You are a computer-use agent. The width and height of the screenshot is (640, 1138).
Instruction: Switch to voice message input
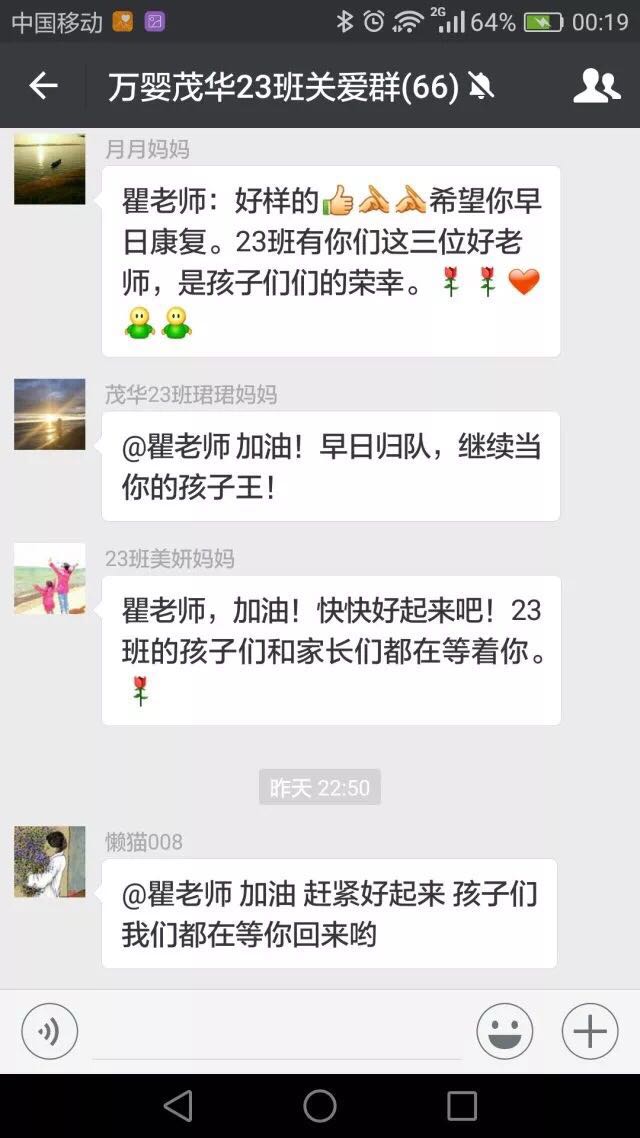49,1031
